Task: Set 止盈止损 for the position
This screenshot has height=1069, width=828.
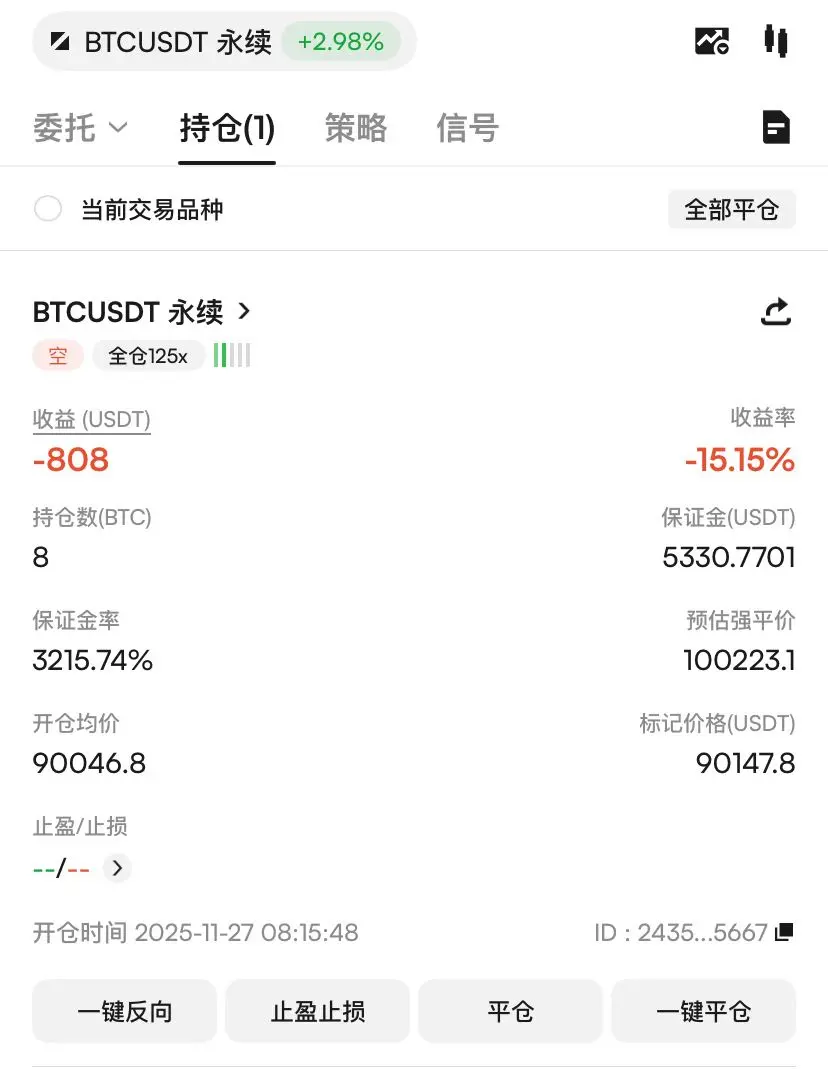Action: 317,1011
